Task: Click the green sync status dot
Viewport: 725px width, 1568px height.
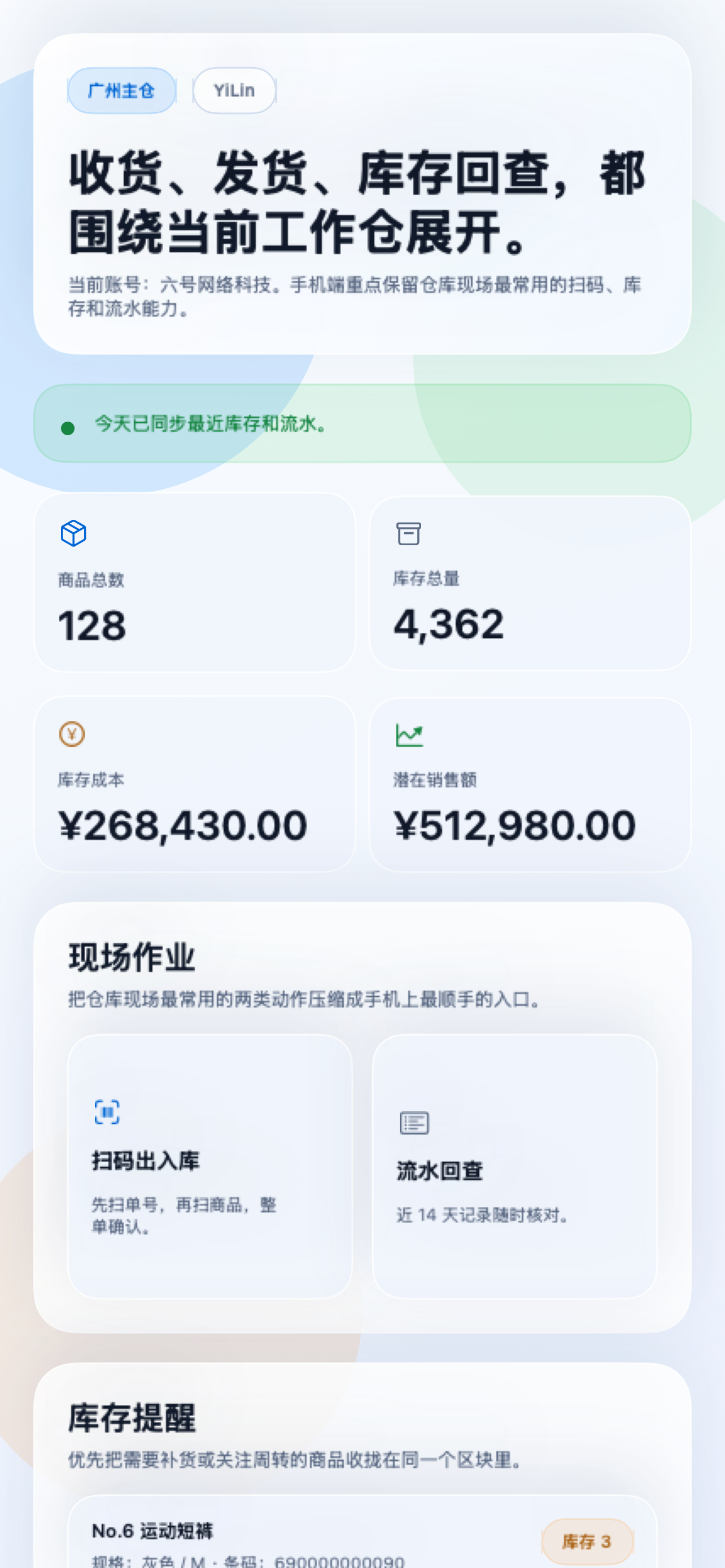Action: click(68, 427)
